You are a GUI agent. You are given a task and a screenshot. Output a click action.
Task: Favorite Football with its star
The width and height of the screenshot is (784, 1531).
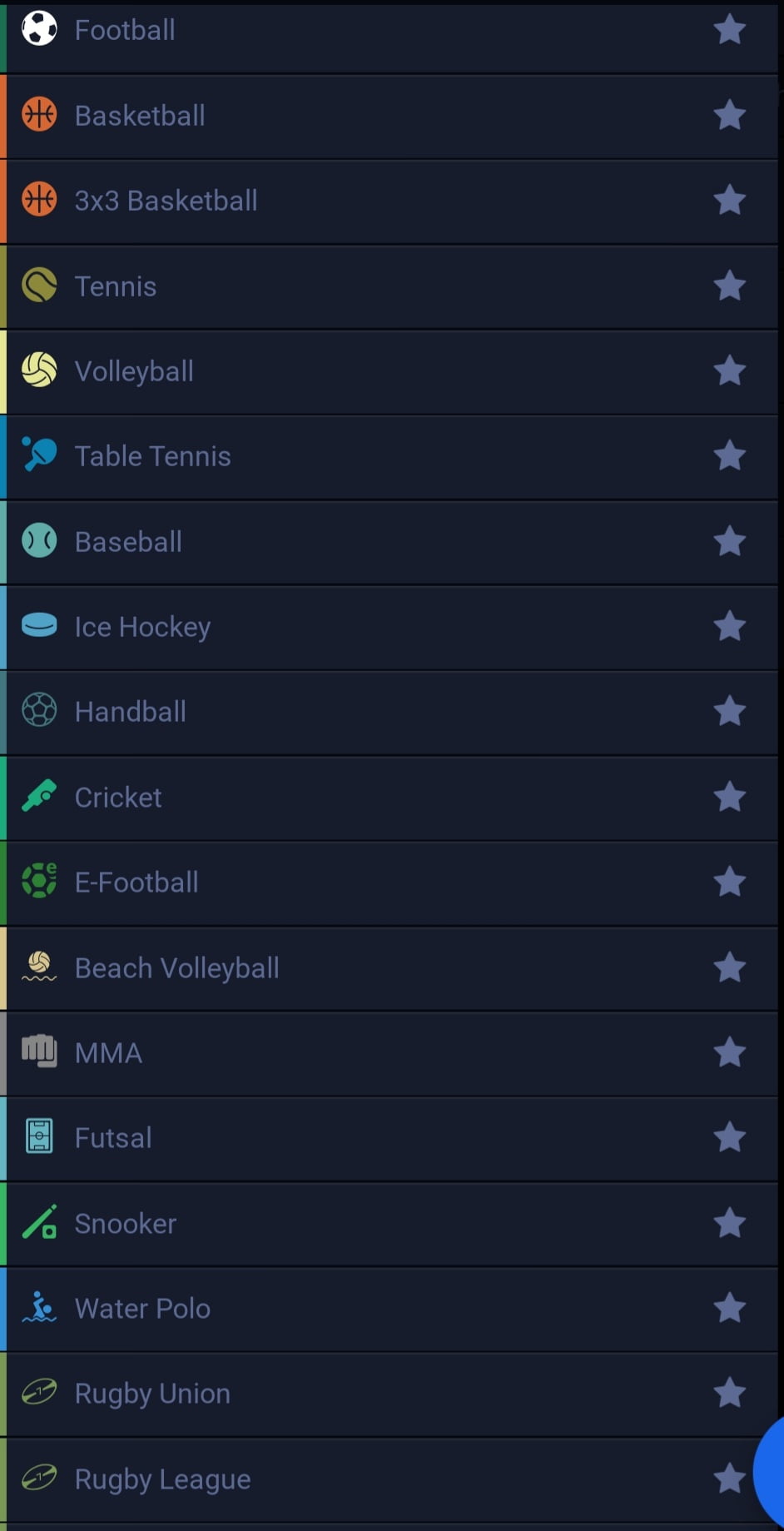click(x=729, y=31)
